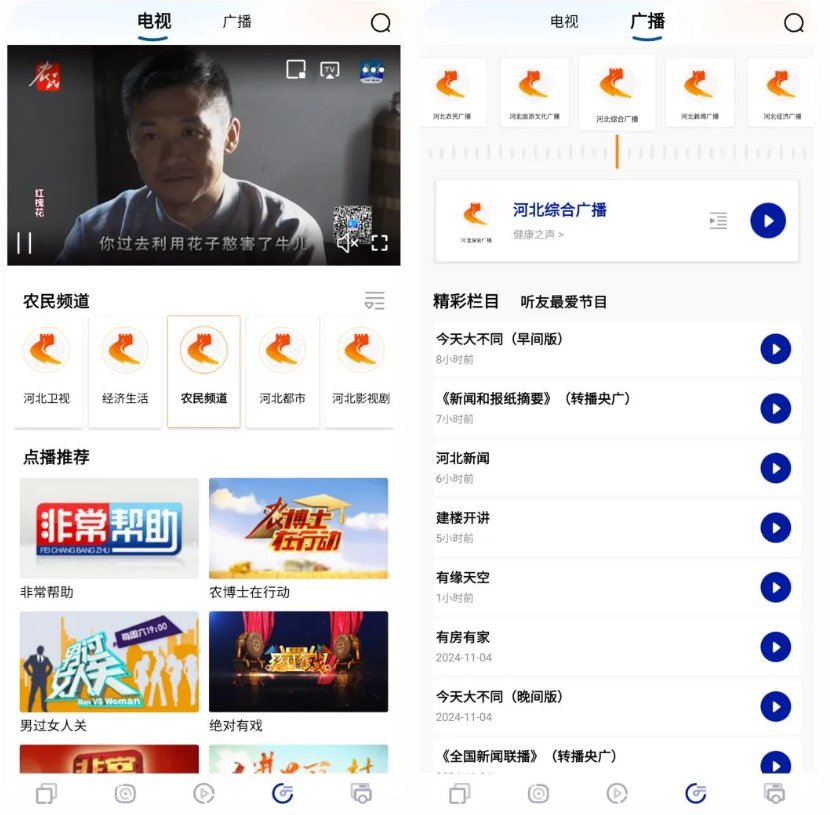Pause the playing TV video
The image size is (830, 815).
pos(25,243)
